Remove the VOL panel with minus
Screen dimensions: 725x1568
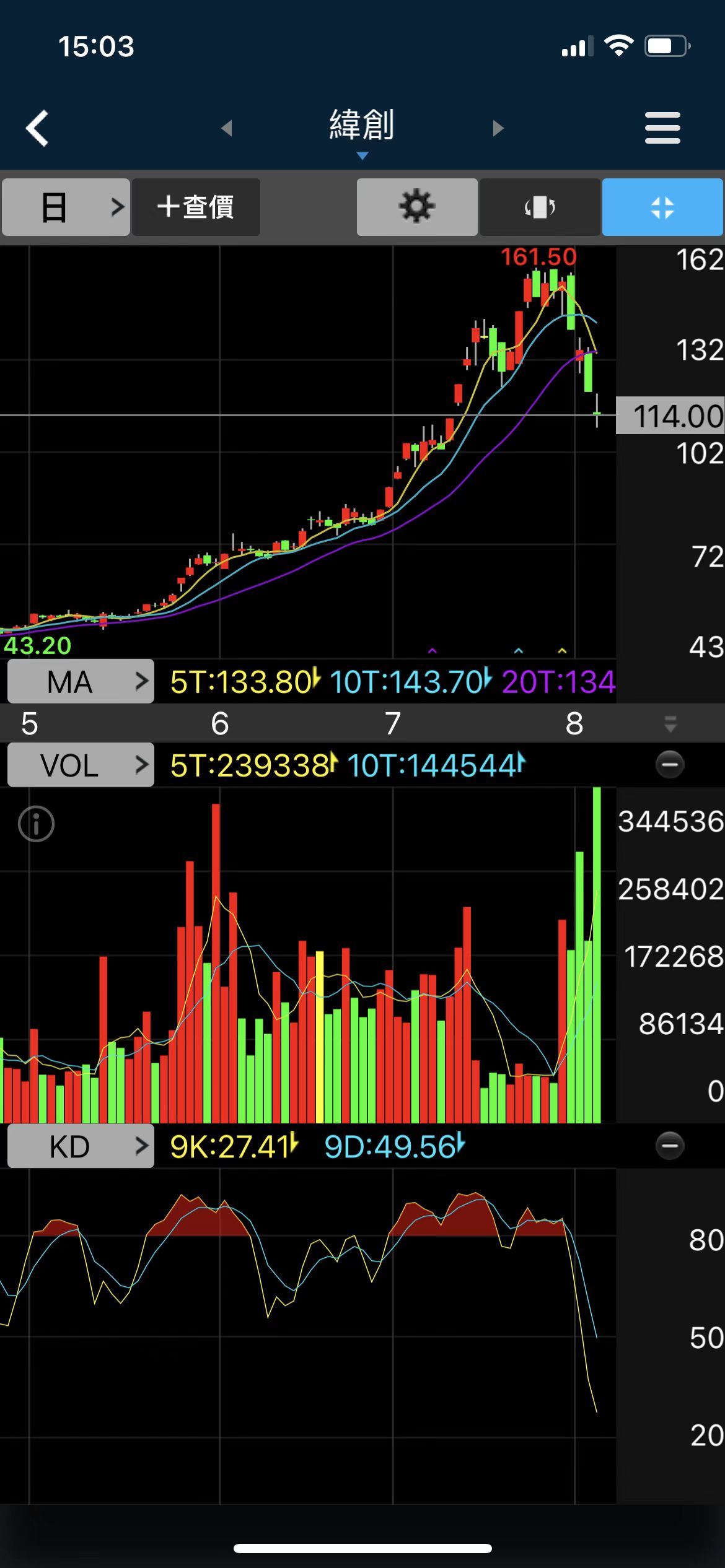tap(669, 765)
